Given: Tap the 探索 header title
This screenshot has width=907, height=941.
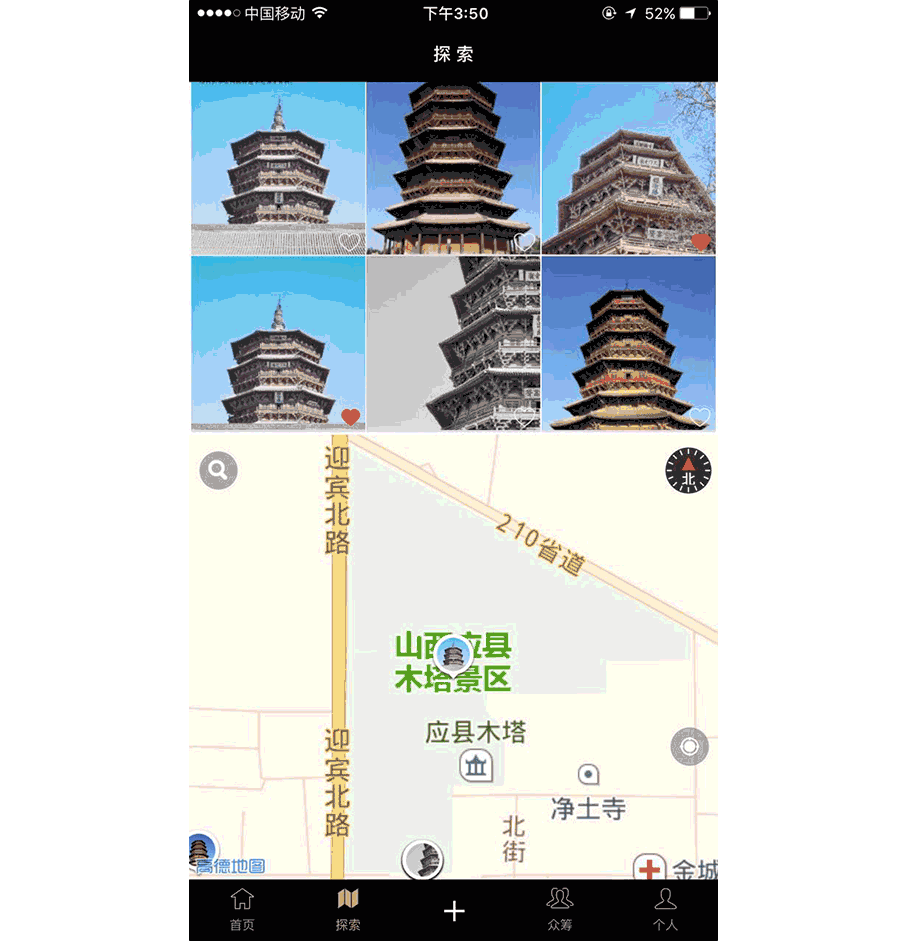Looking at the screenshot, I should click(452, 54).
